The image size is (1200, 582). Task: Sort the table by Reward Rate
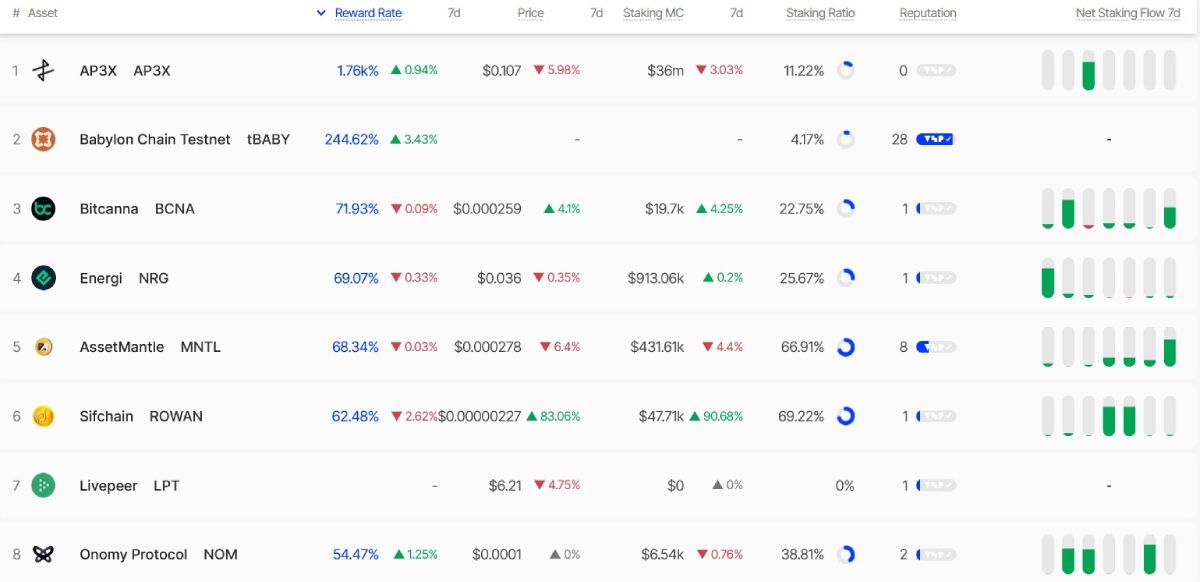pos(367,13)
